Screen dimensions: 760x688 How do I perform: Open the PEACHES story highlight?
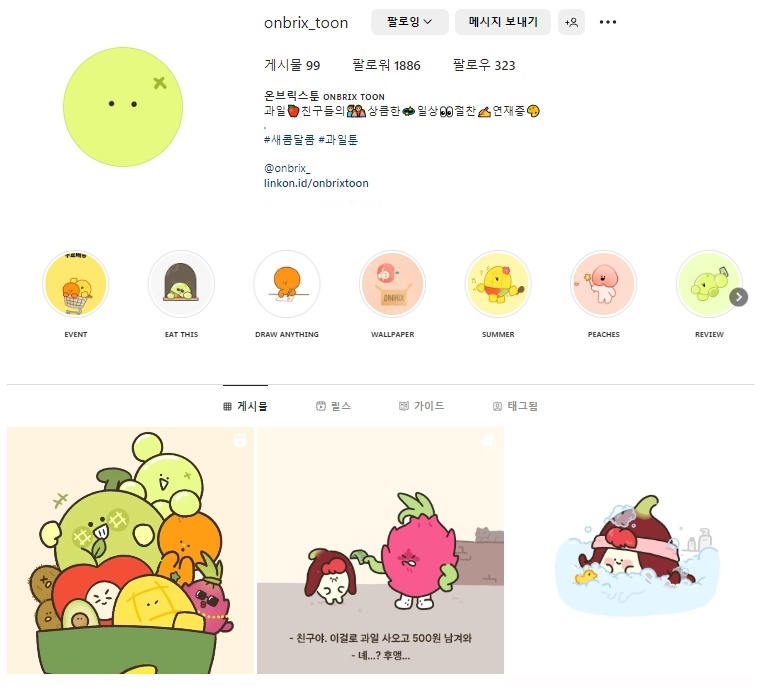coord(603,284)
